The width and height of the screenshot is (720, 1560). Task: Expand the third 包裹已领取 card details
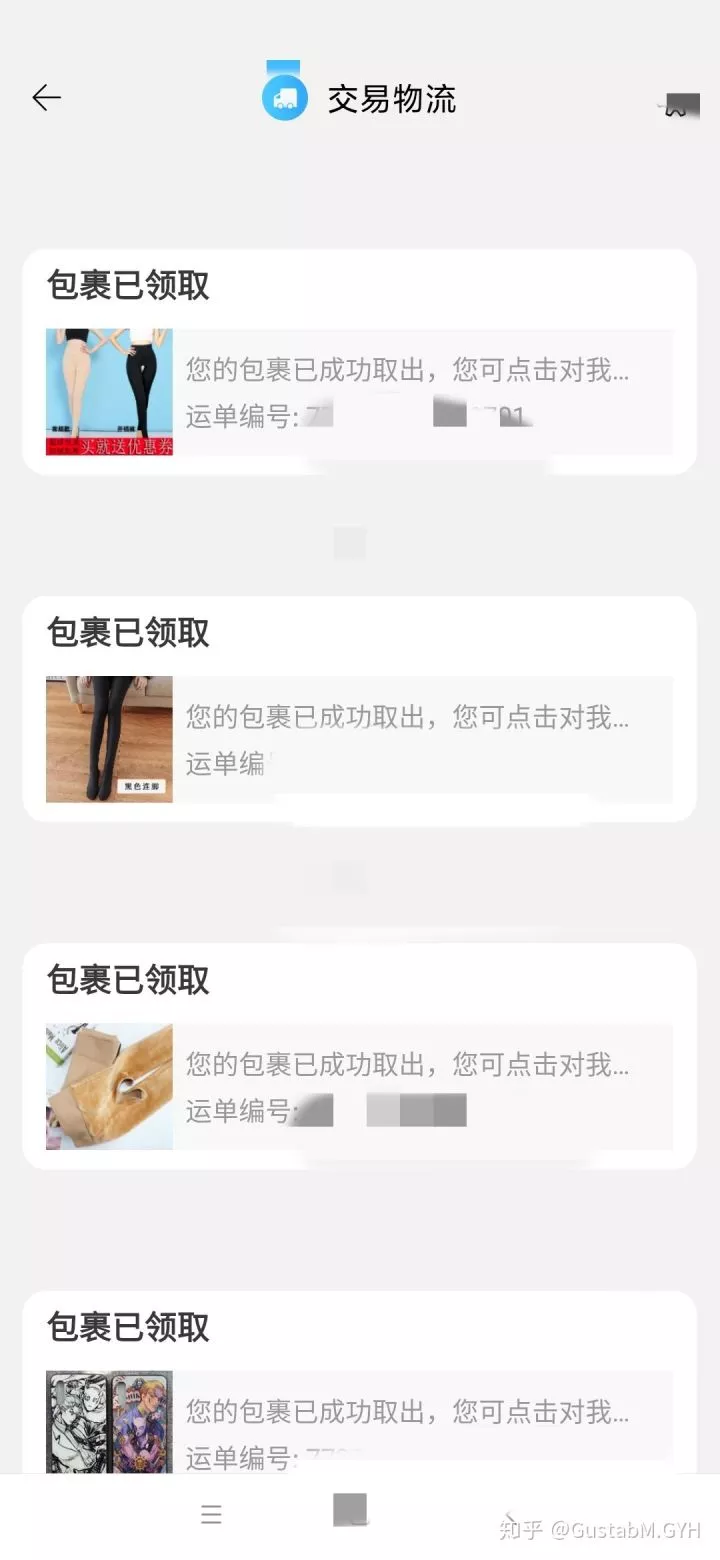360,1055
